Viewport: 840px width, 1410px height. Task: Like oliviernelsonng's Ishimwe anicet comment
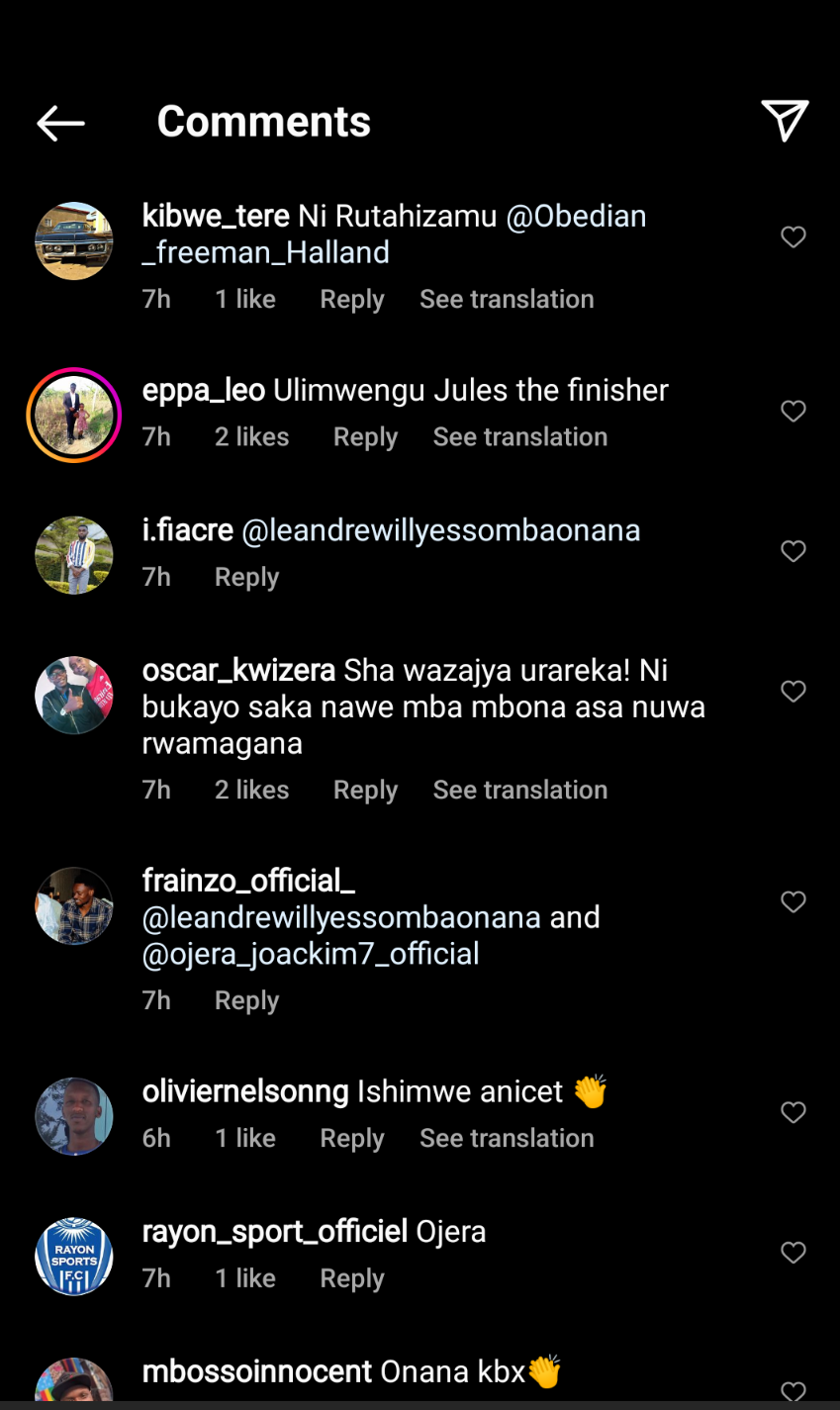tap(793, 1113)
